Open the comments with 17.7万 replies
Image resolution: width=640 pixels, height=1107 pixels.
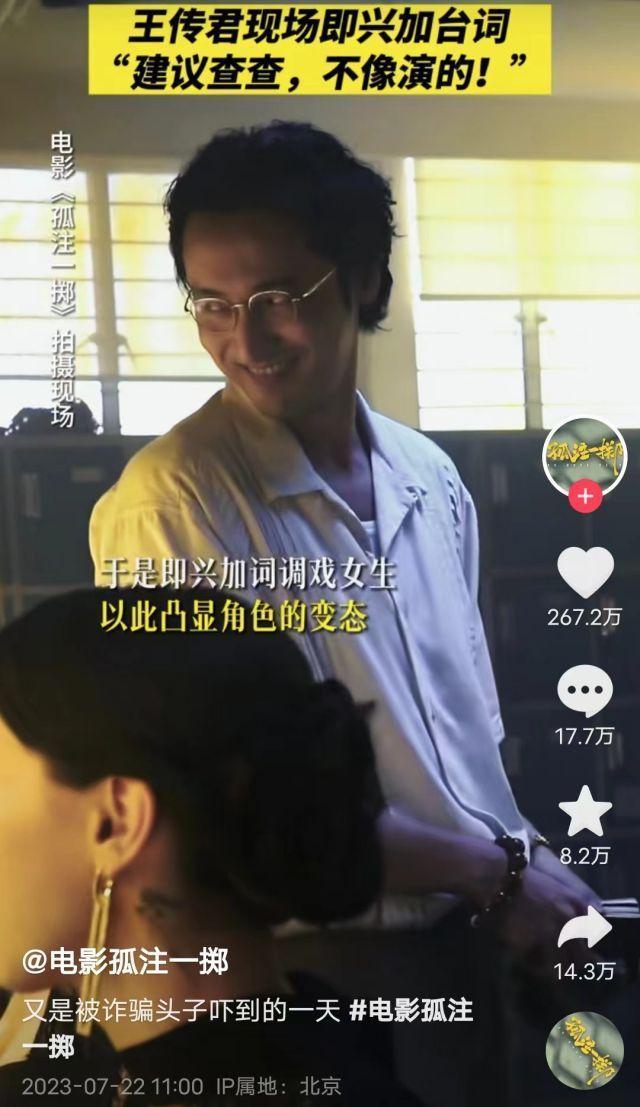(585, 692)
